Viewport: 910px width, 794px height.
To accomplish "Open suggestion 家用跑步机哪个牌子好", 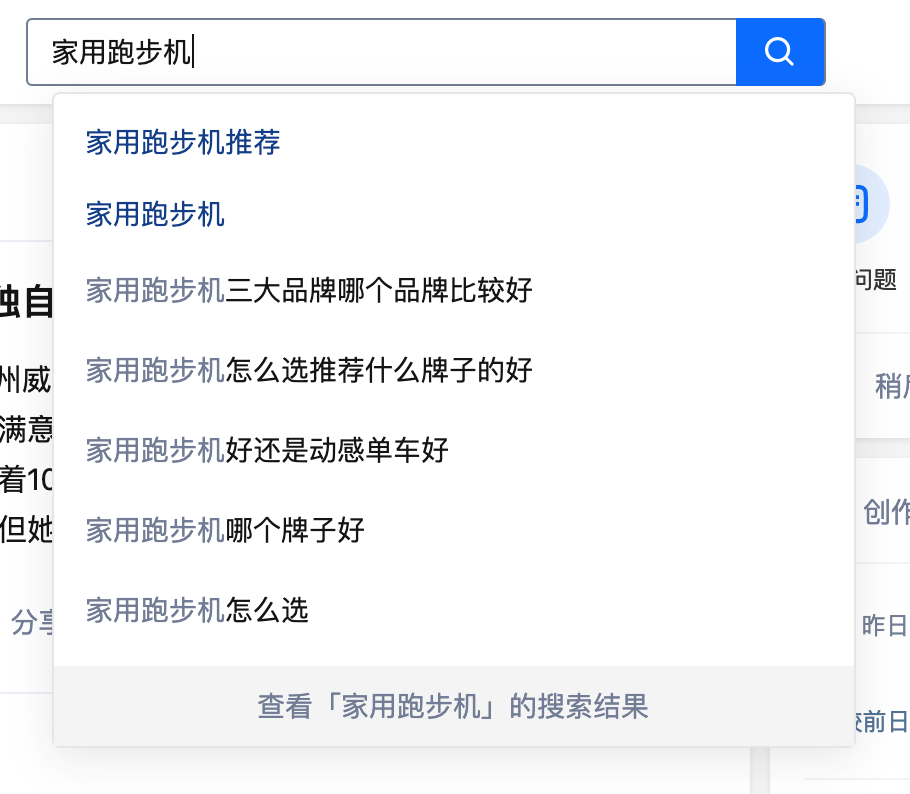I will tap(225, 529).
